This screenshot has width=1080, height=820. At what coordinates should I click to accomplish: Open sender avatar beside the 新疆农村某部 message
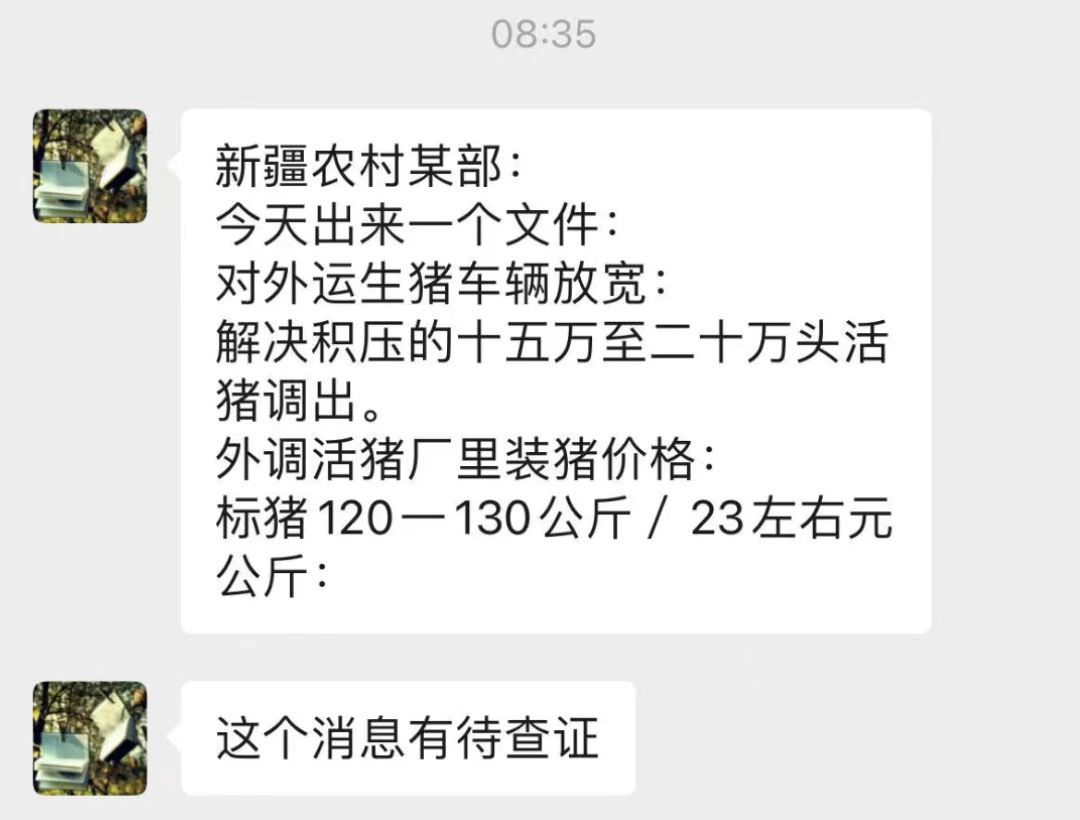[x=90, y=166]
